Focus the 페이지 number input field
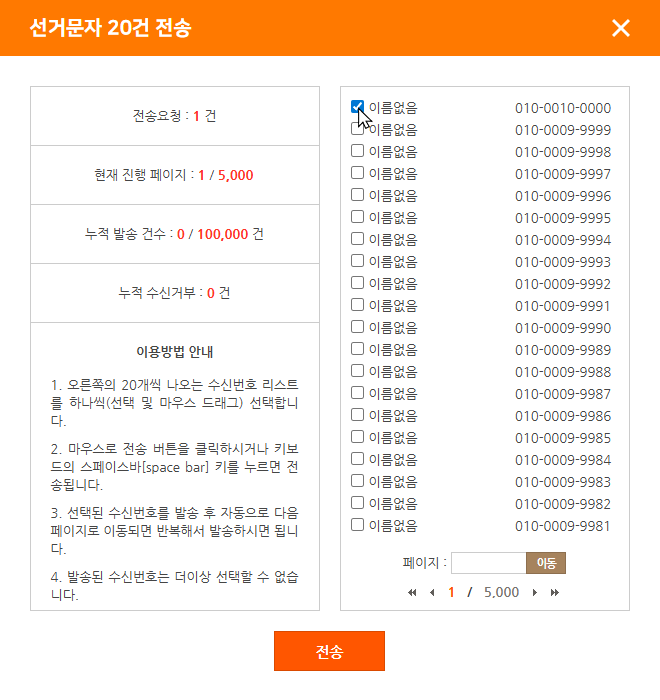Image resolution: width=660 pixels, height=700 pixels. [488, 563]
